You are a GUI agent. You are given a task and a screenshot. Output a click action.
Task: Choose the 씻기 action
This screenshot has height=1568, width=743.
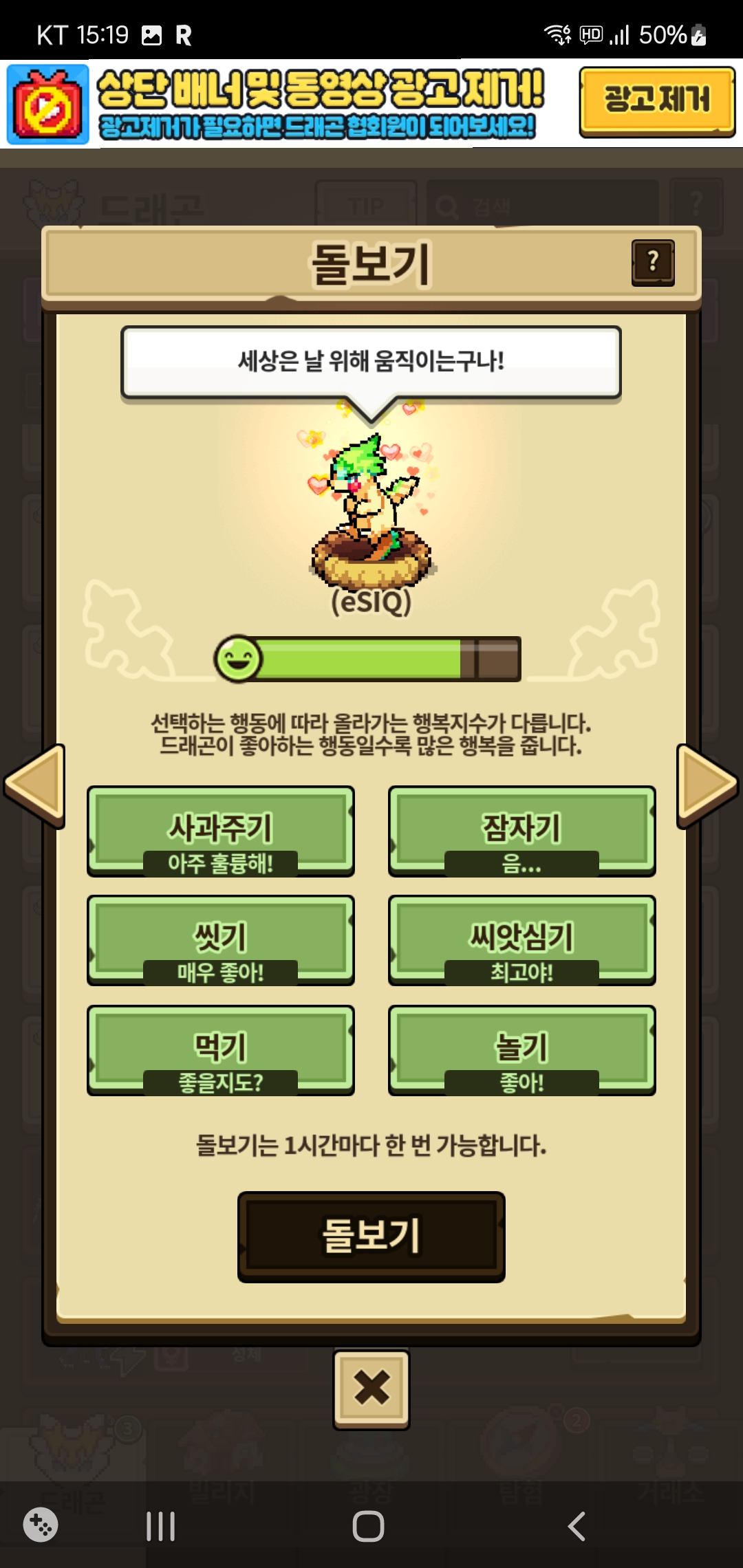(x=221, y=939)
